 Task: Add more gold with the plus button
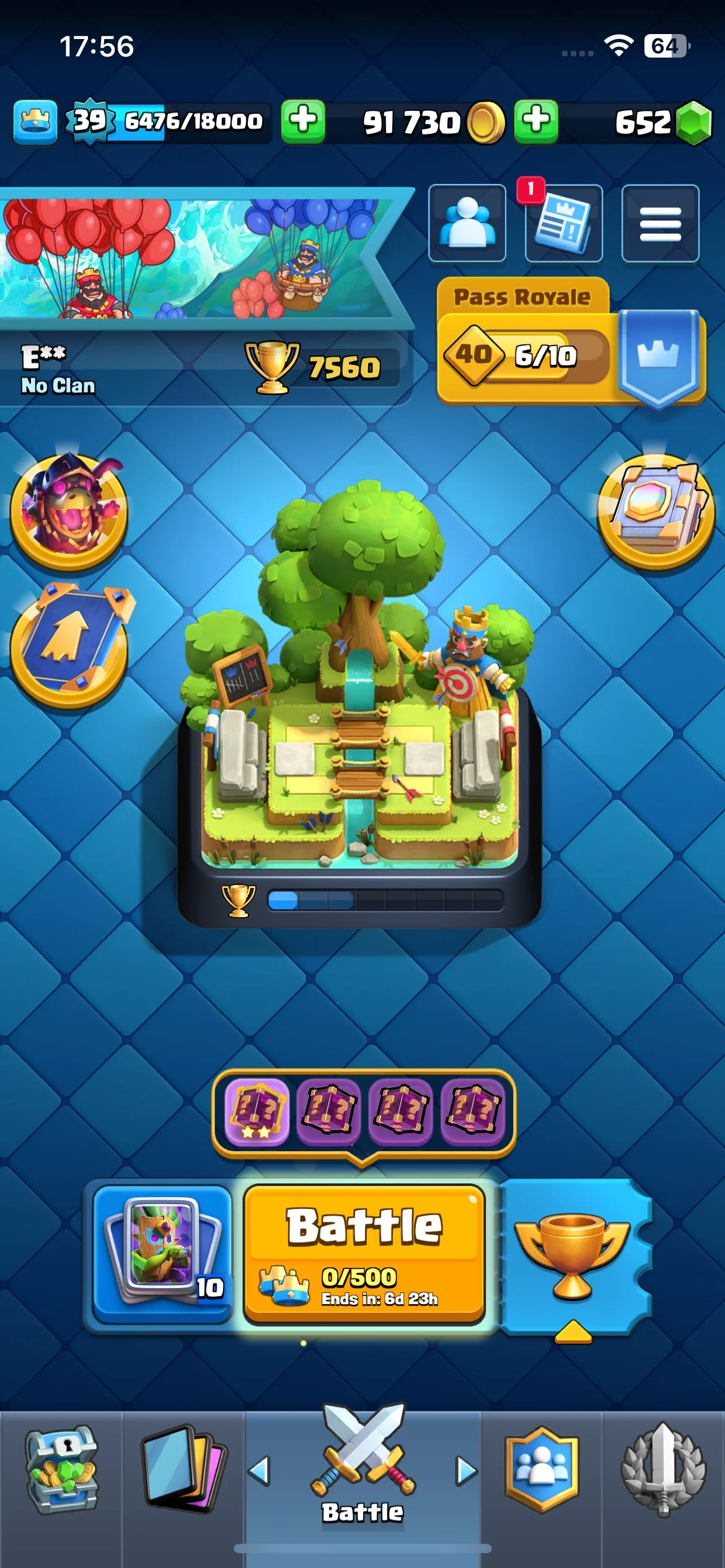tap(303, 121)
